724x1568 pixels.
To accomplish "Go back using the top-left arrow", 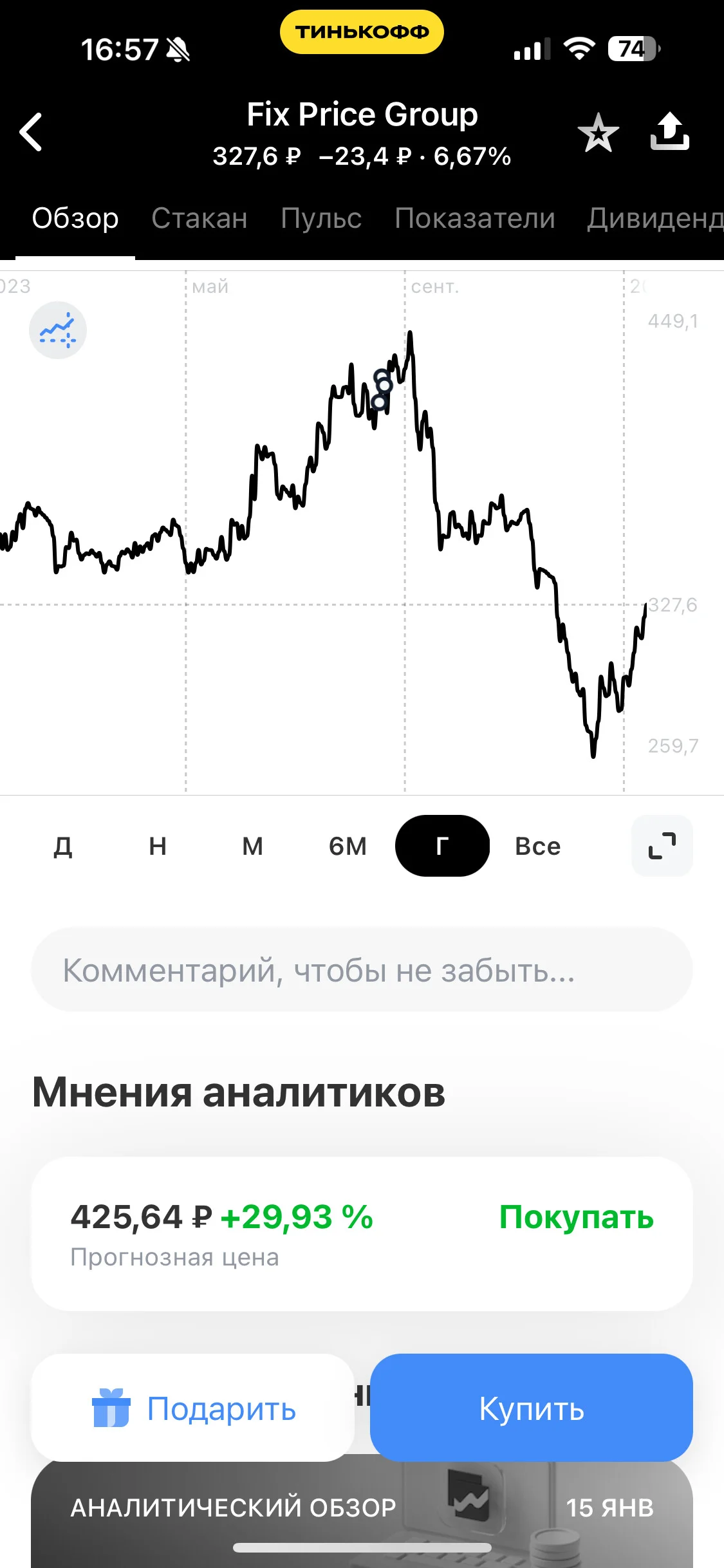I will 31,132.
